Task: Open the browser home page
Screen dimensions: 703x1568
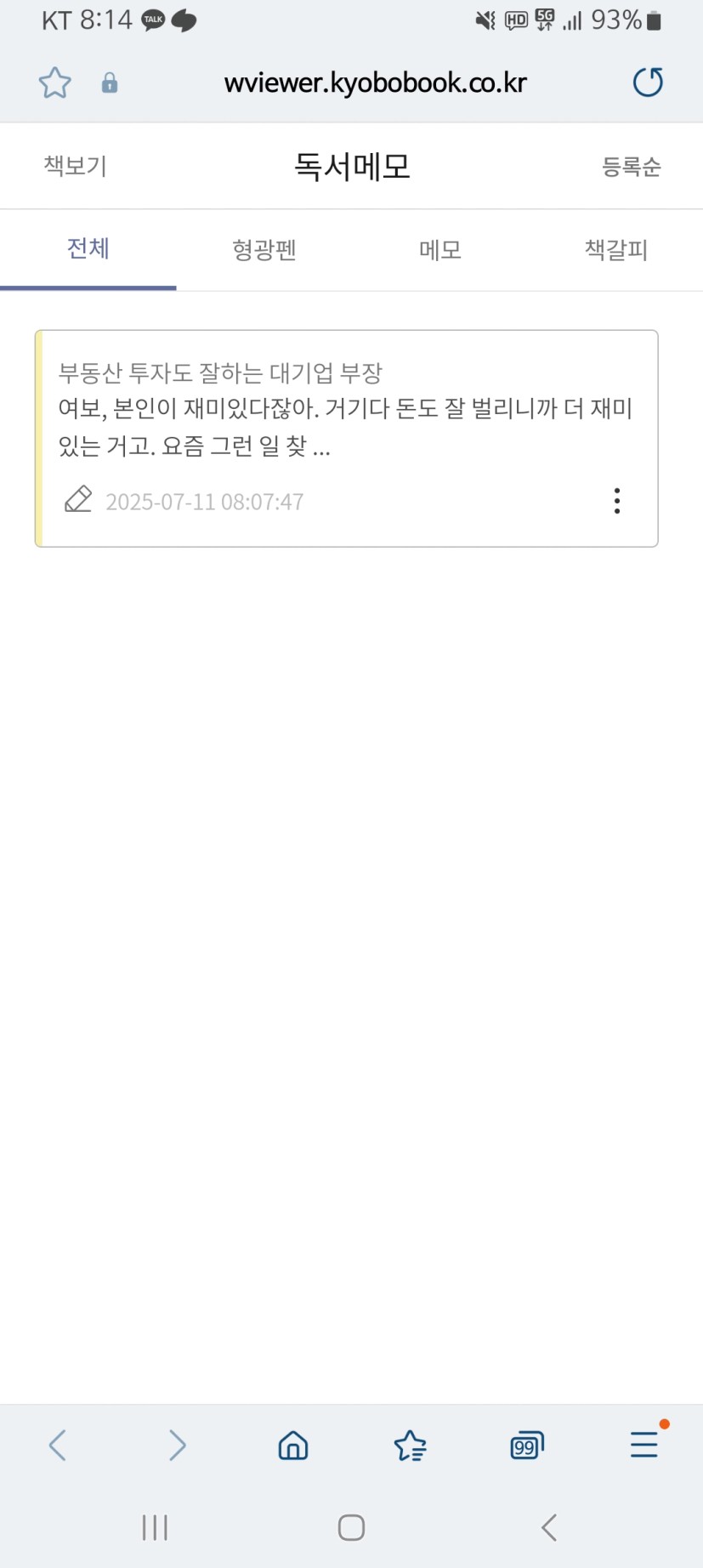Action: (x=293, y=1445)
